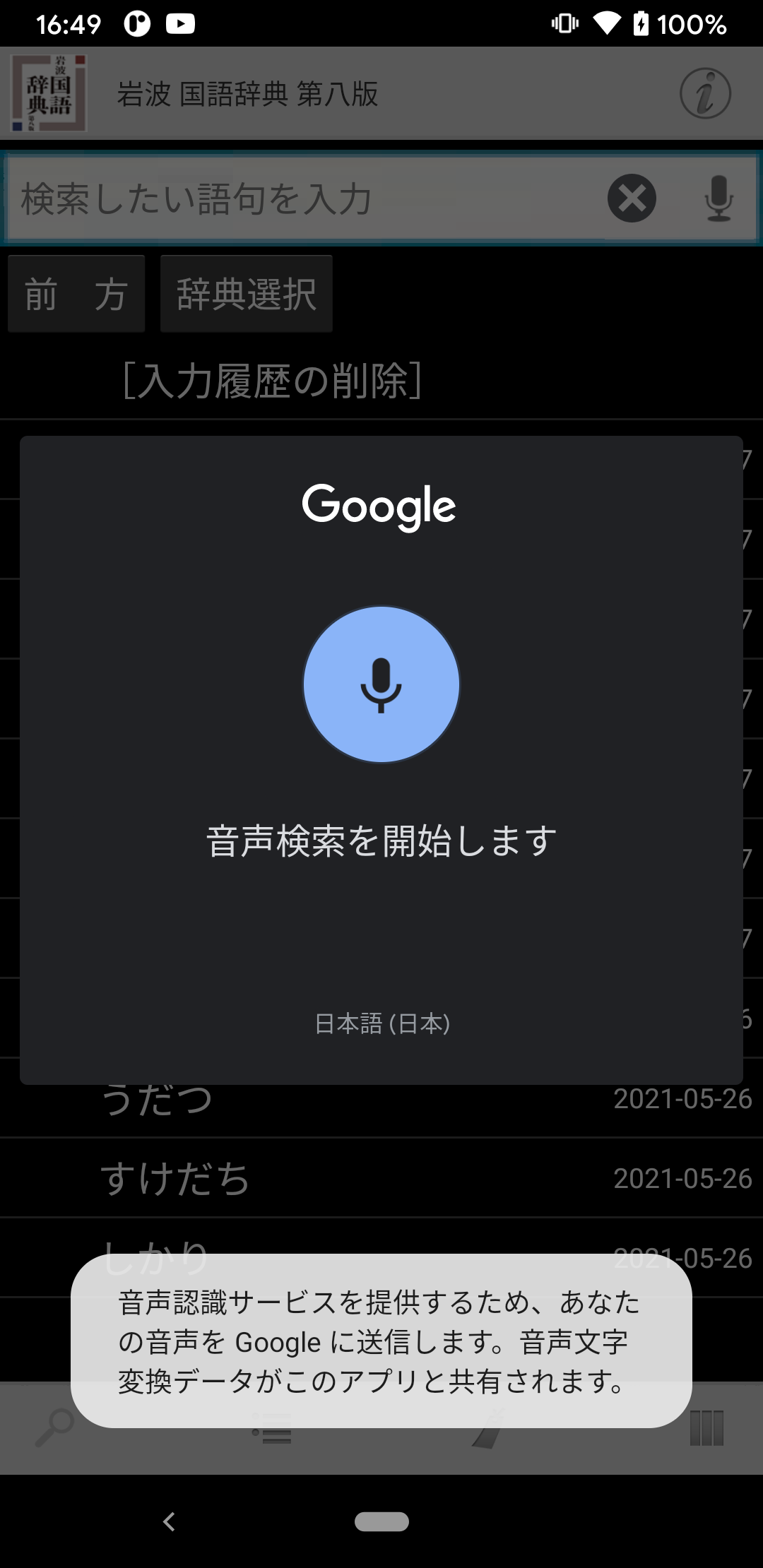The image size is (763, 1568).
Task: Change the 前方 search mode
Action: (x=76, y=294)
